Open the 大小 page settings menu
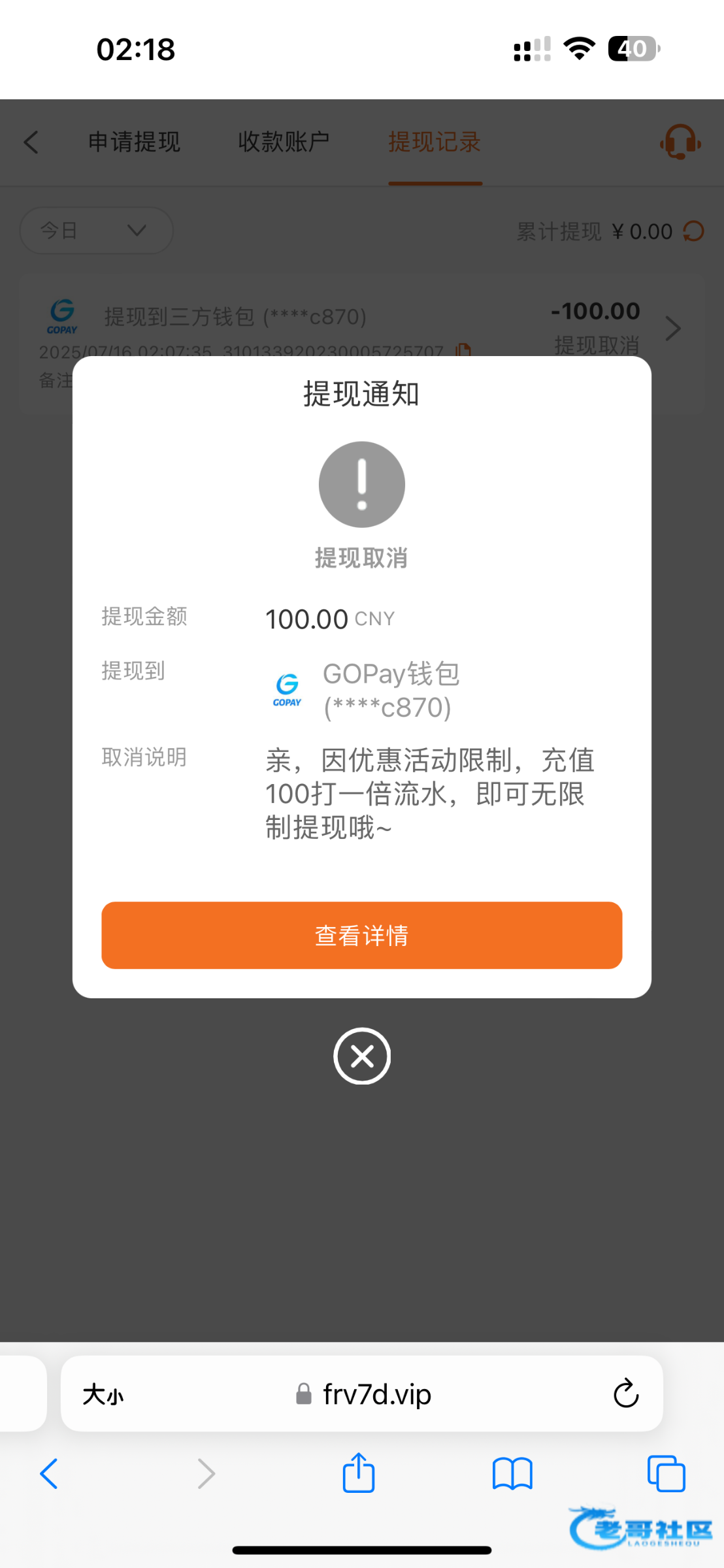Image resolution: width=724 pixels, height=1568 pixels. (103, 1395)
